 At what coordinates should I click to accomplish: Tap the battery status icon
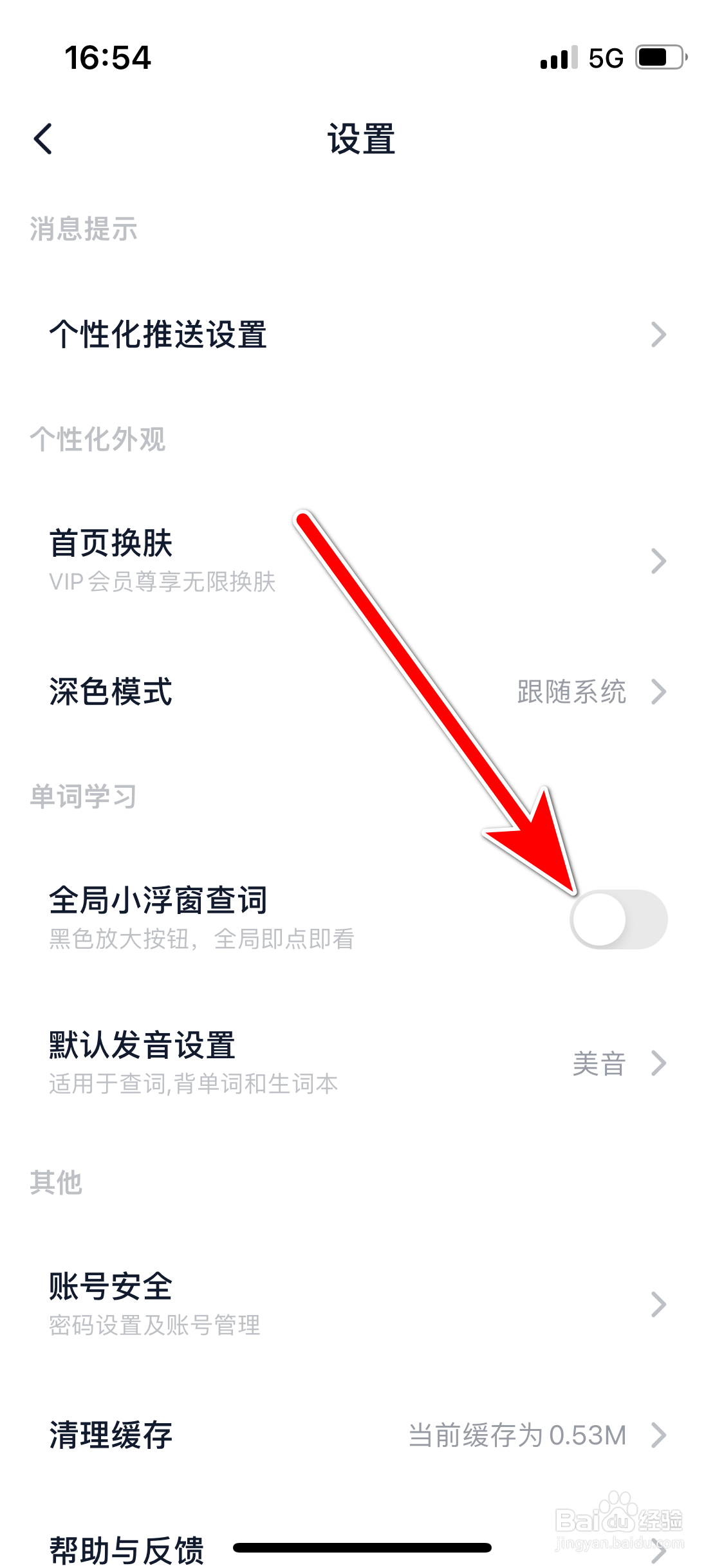[658, 58]
